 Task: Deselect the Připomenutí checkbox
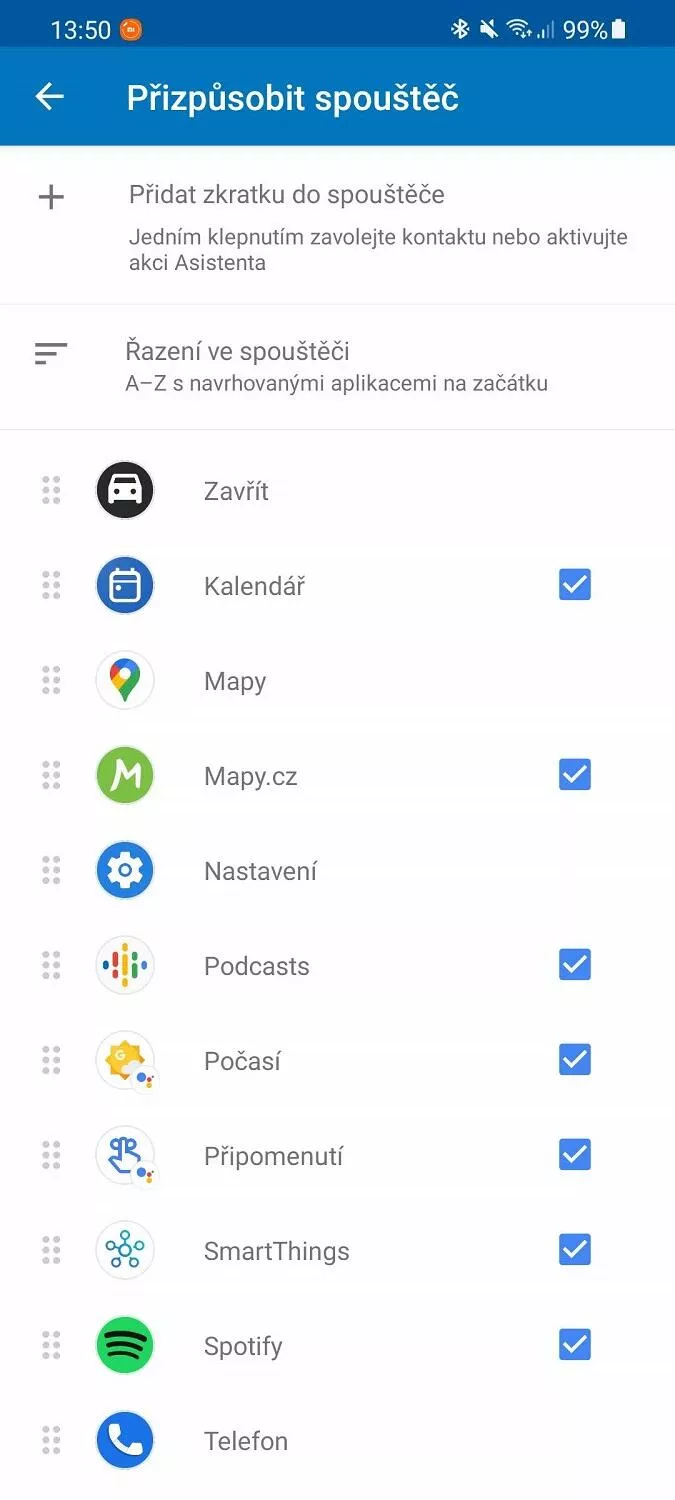click(574, 1155)
